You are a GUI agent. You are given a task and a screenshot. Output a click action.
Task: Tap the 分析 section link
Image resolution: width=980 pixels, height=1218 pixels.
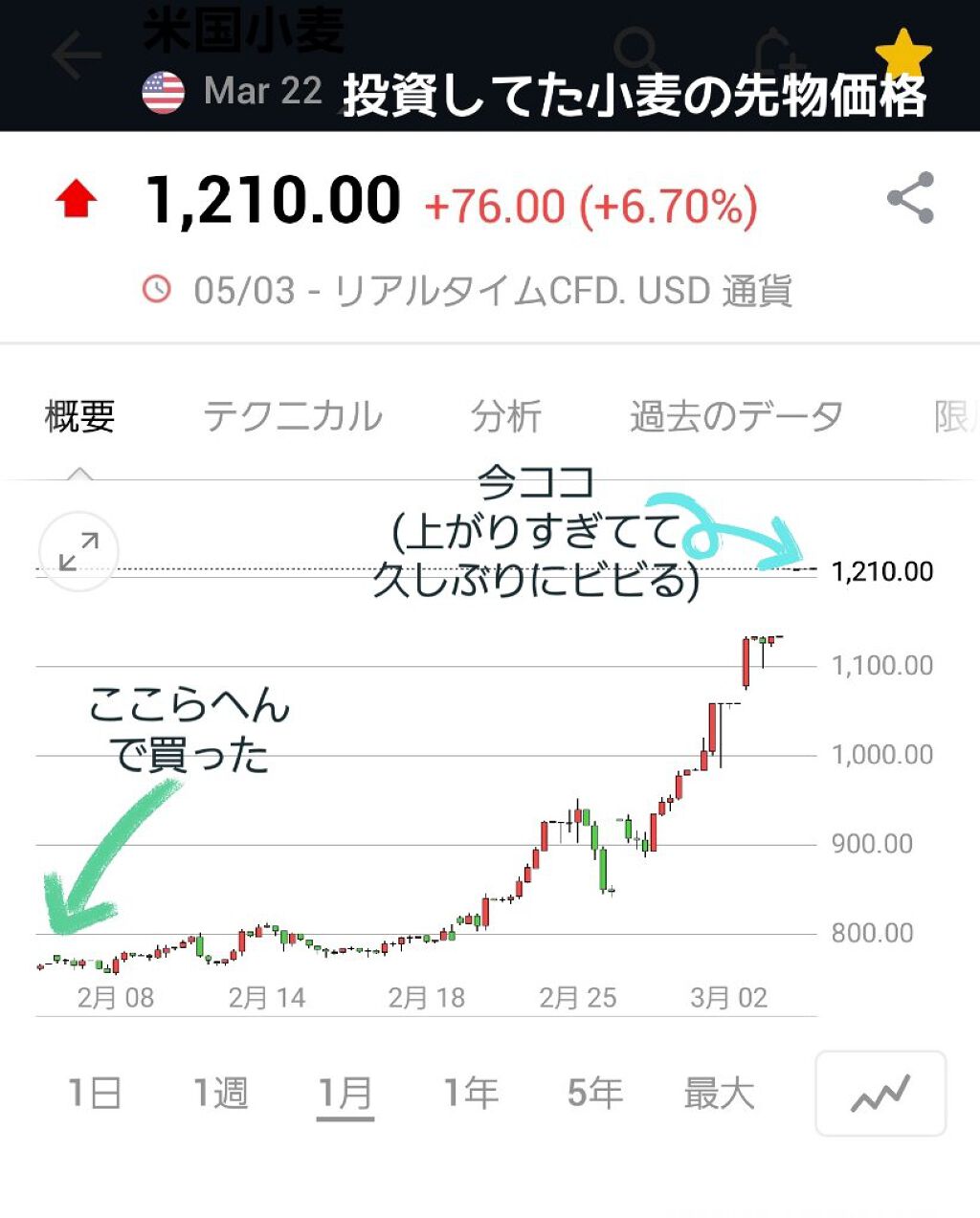(505, 415)
